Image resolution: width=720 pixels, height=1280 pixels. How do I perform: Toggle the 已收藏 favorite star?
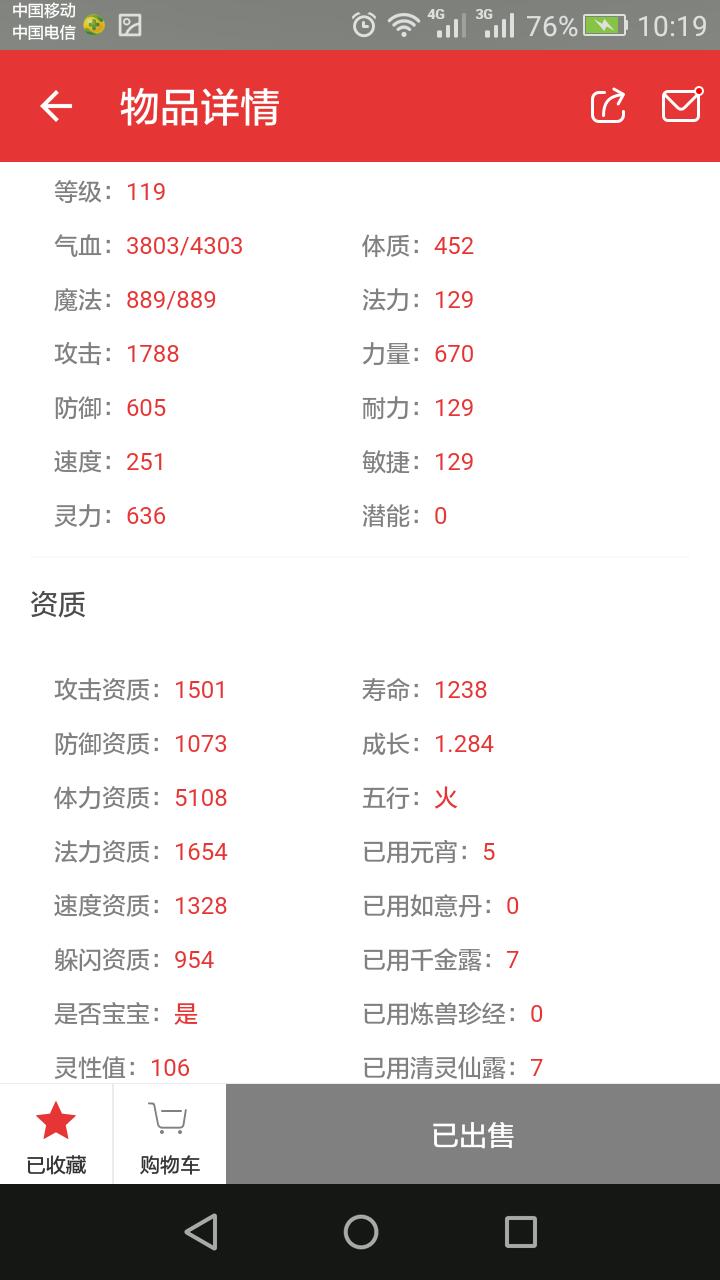point(56,1135)
